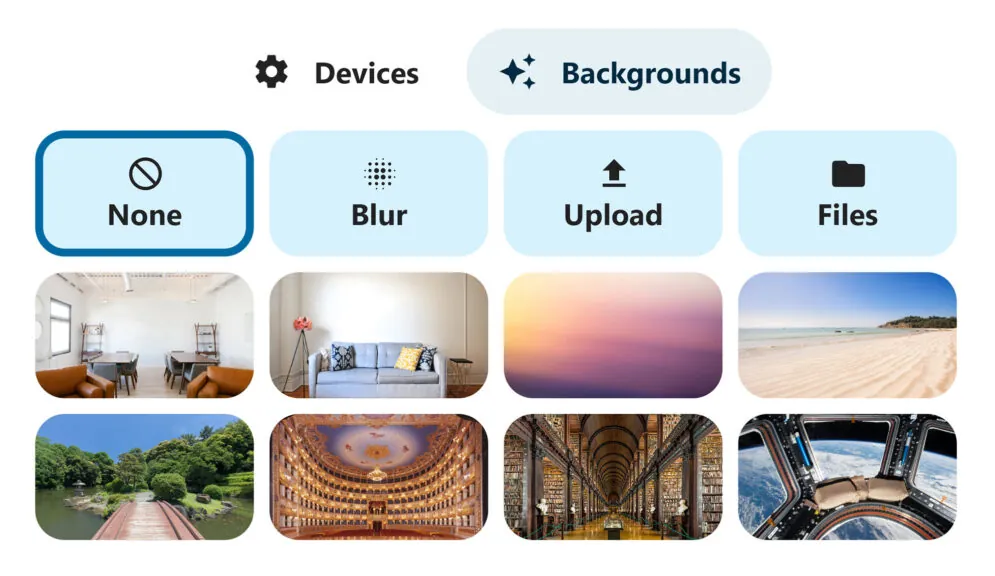Choose the opera theater background

(379, 477)
